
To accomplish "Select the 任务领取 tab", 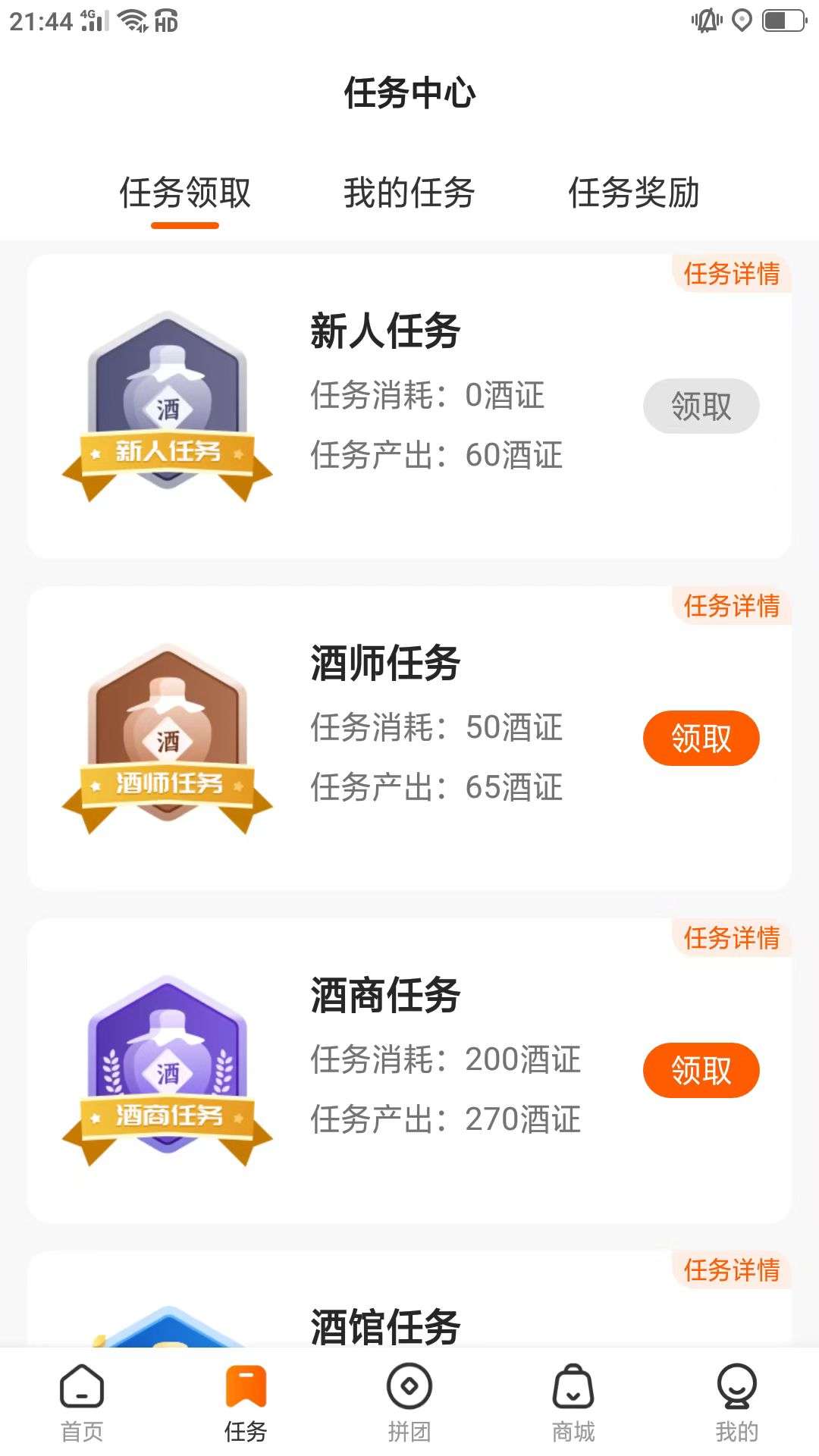I will click(x=185, y=193).
